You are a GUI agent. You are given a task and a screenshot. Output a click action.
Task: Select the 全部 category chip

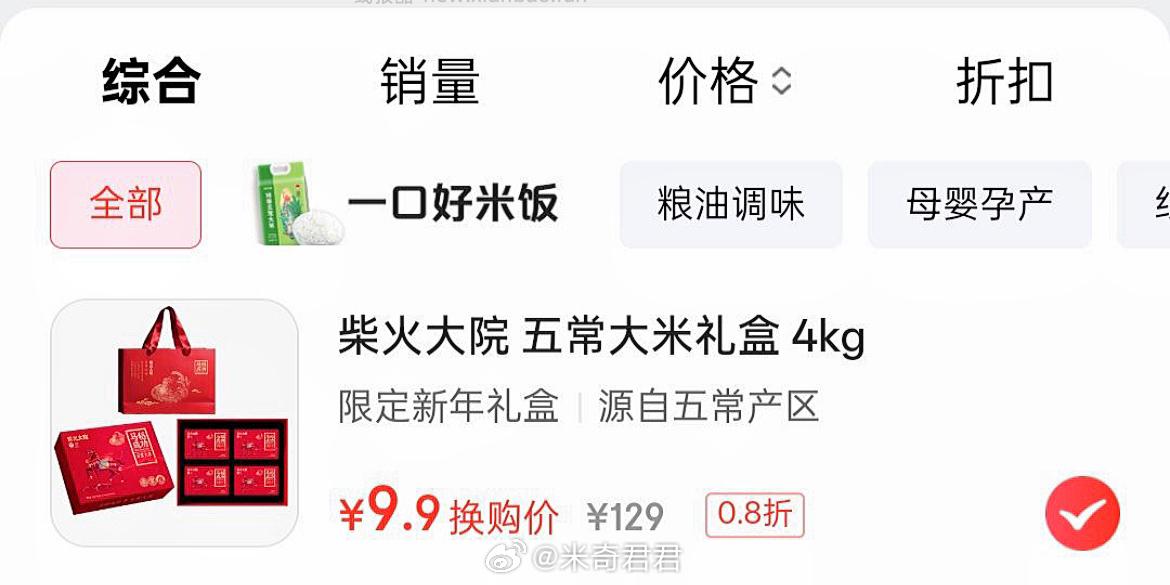pos(126,205)
